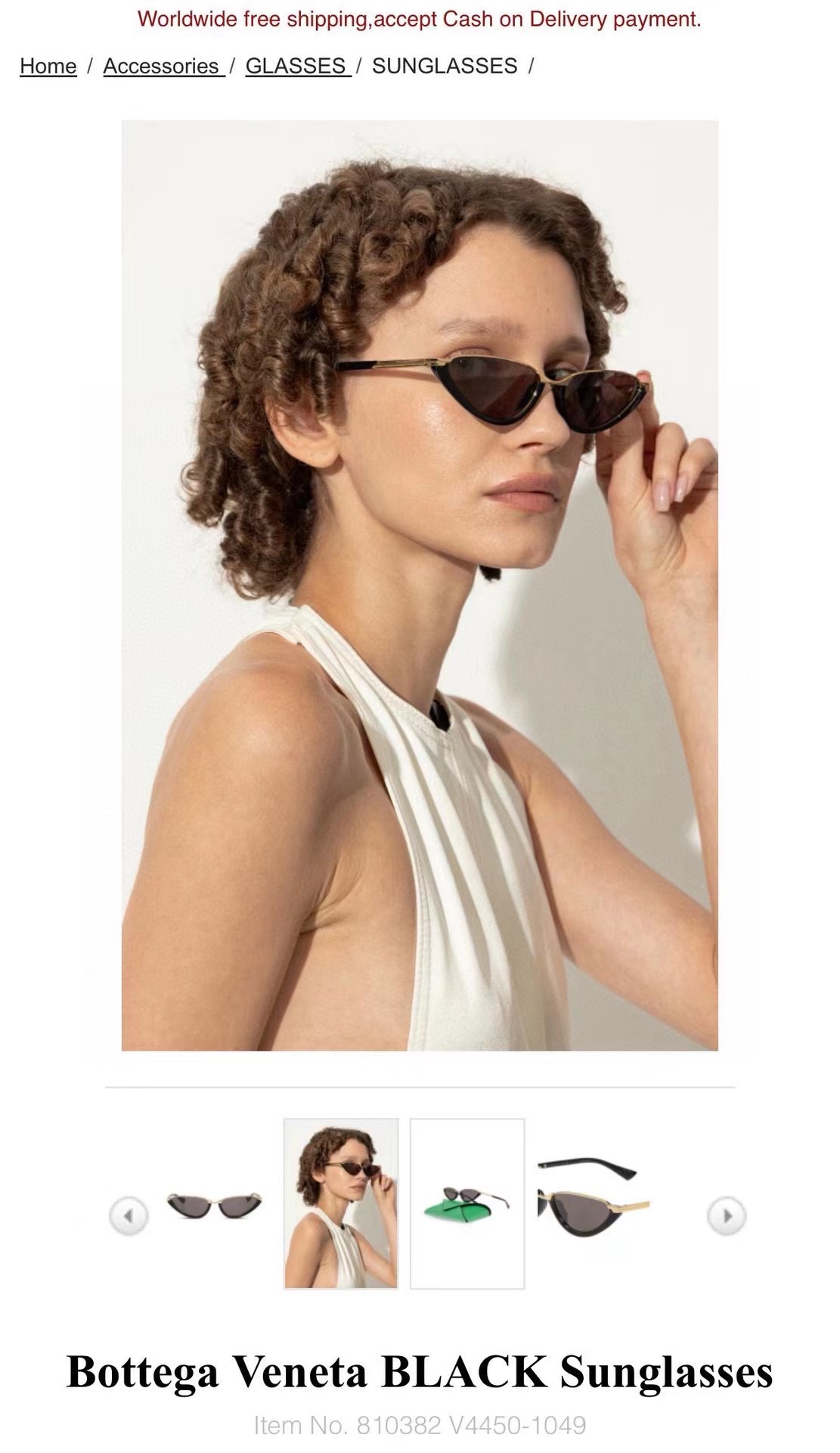Select the front-view sunglasses thumbnail
Image resolution: width=840 pixels, height=1453 pixels.
(x=215, y=1204)
